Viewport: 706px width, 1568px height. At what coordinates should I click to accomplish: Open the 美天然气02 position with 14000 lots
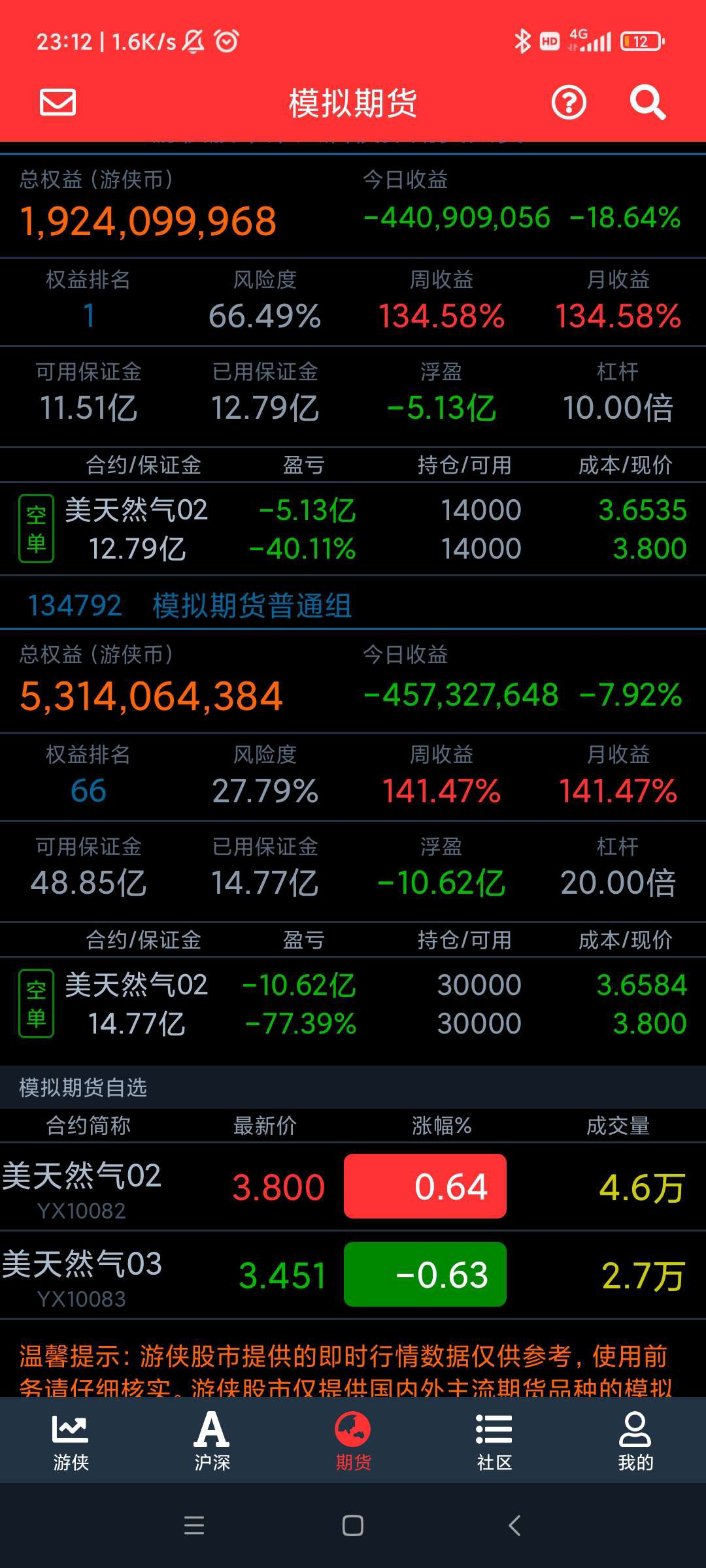click(x=353, y=529)
